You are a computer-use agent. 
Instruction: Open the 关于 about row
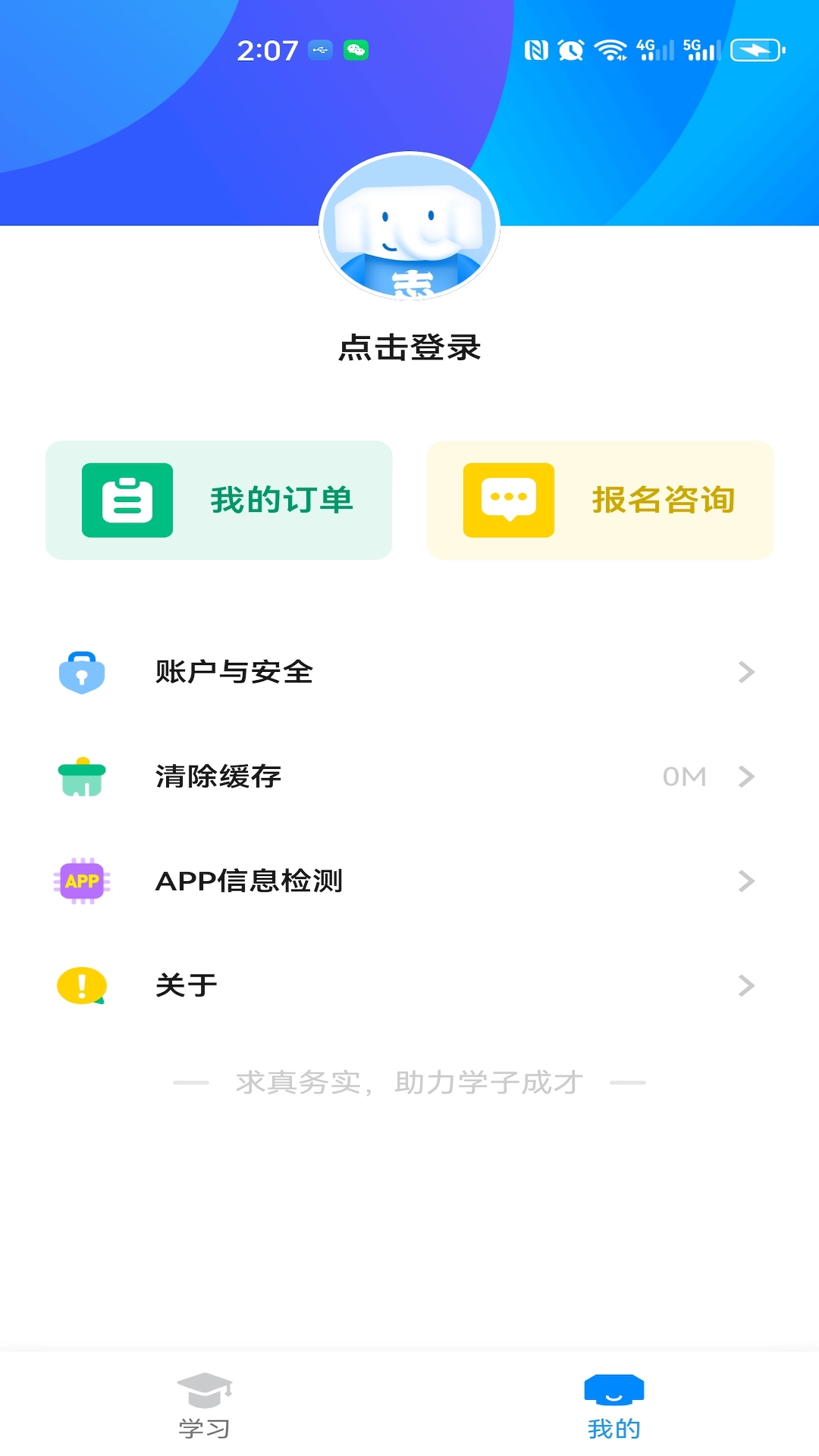point(409,986)
